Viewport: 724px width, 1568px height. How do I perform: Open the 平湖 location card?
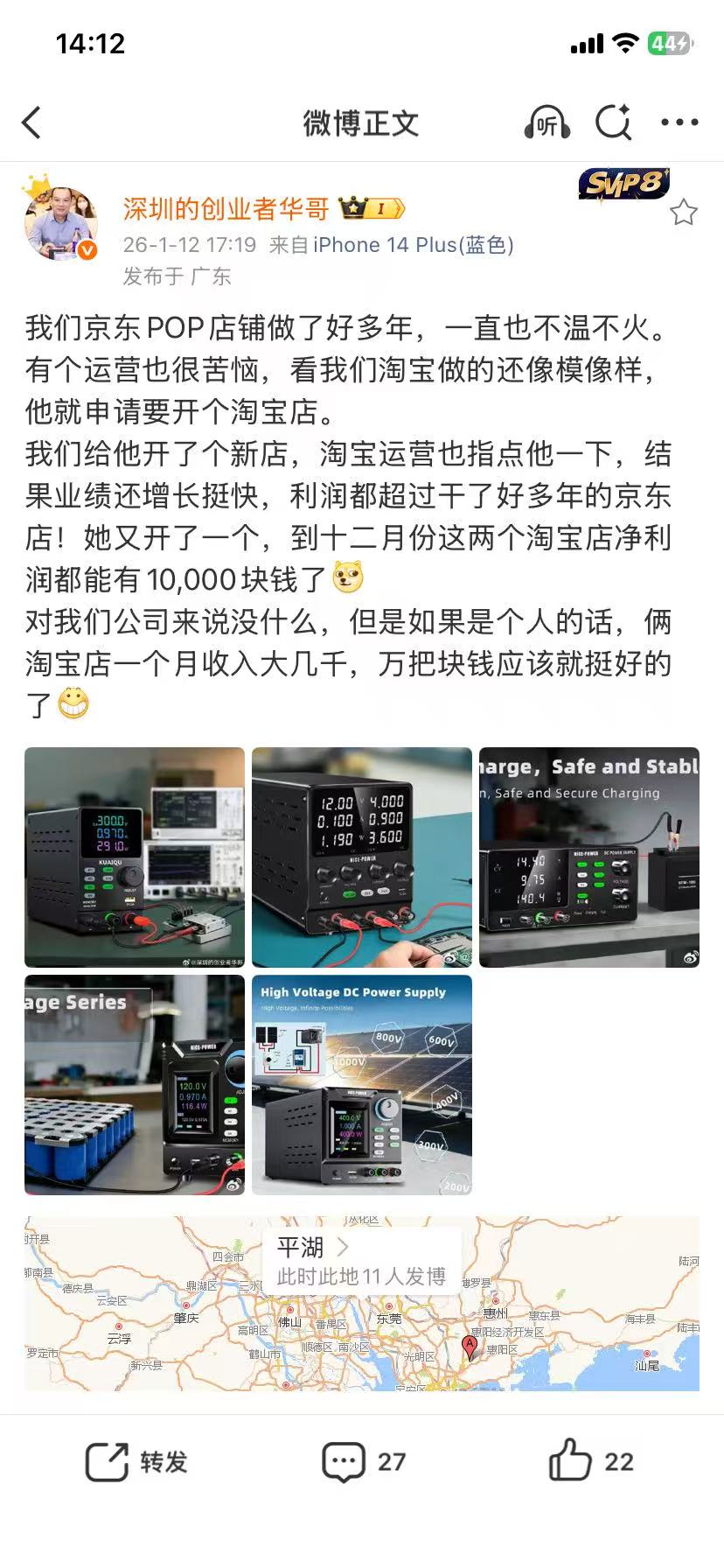click(x=360, y=1260)
